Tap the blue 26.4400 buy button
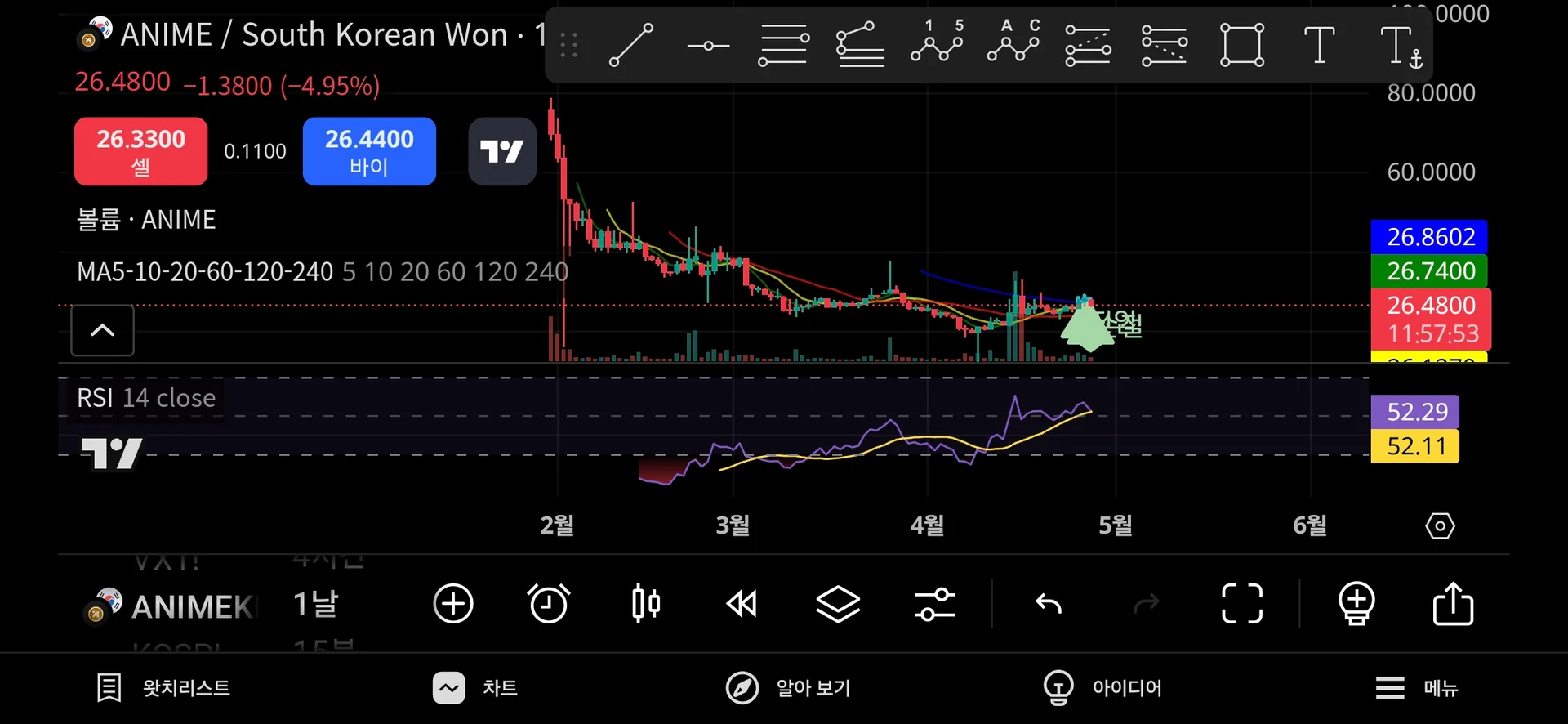1568x724 pixels. [x=369, y=151]
